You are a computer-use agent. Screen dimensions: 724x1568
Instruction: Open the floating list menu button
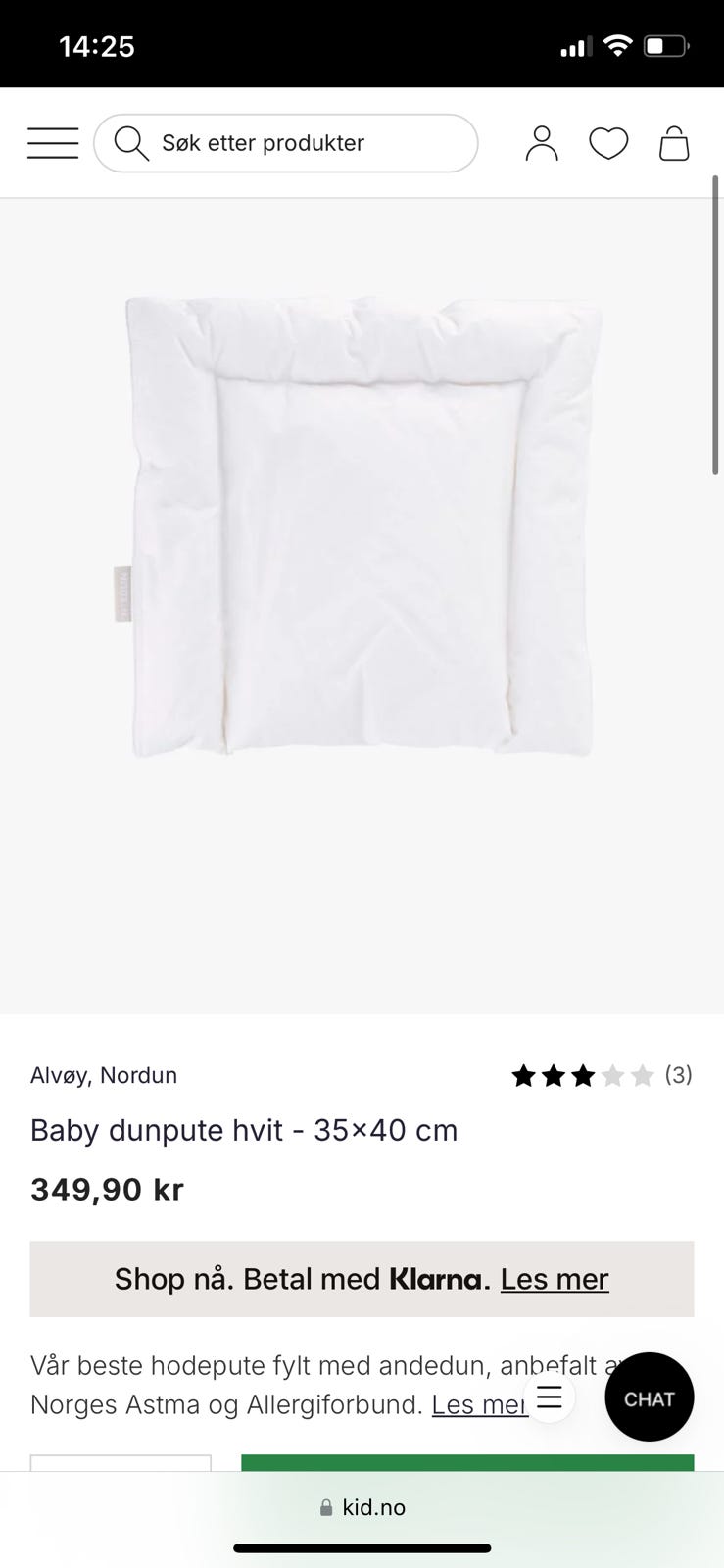(550, 1396)
